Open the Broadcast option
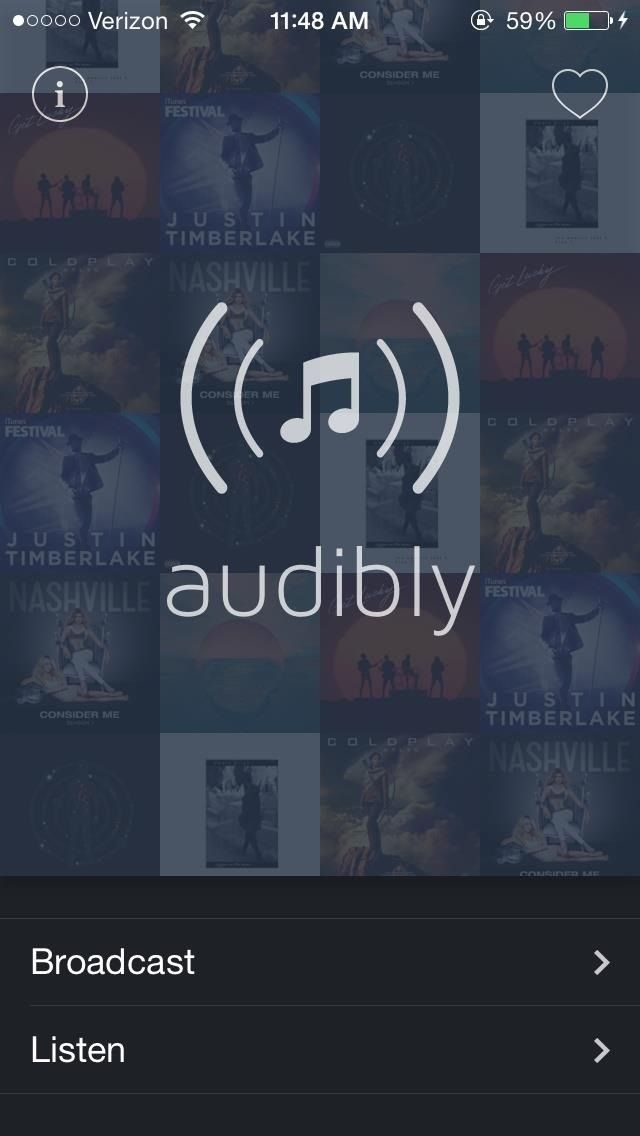 click(x=320, y=962)
